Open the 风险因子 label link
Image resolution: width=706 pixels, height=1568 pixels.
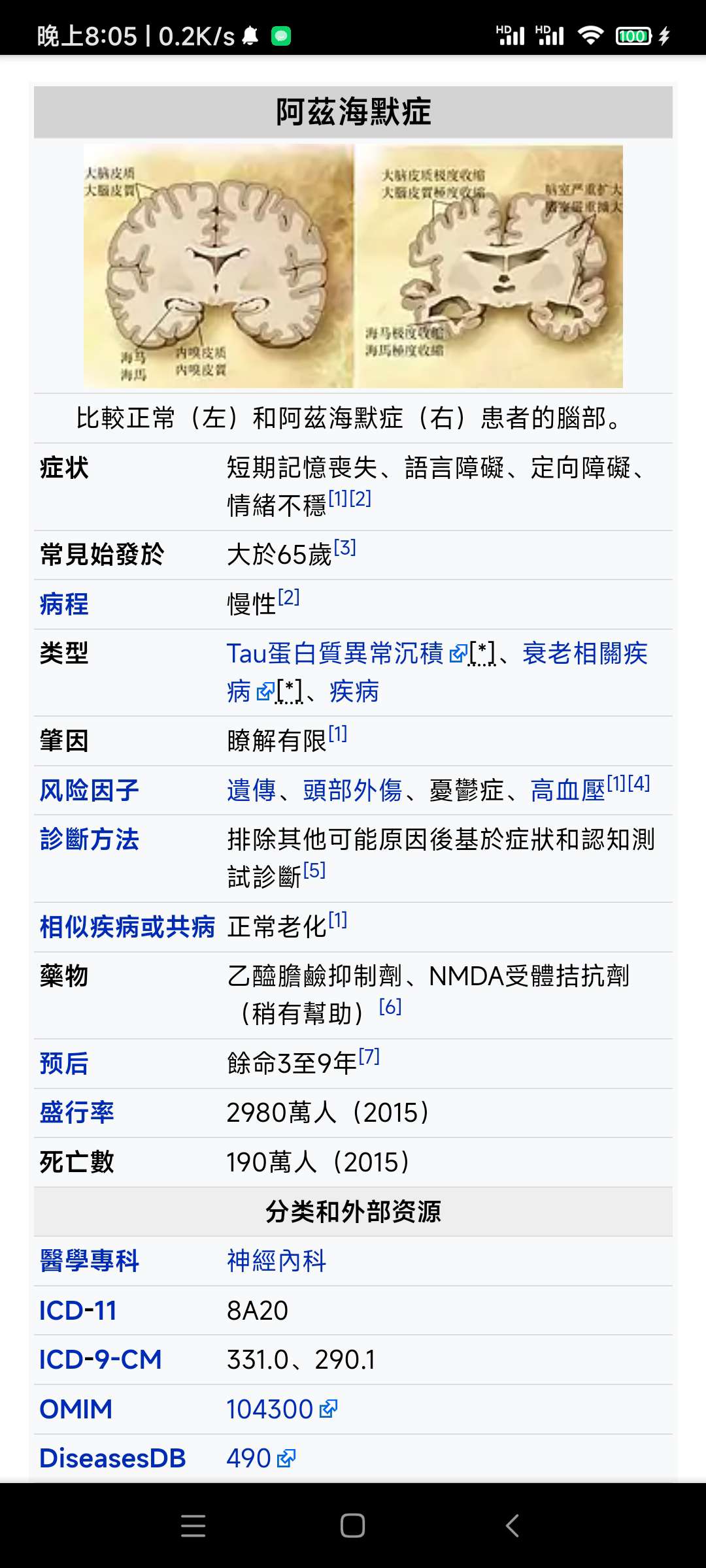coord(90,791)
